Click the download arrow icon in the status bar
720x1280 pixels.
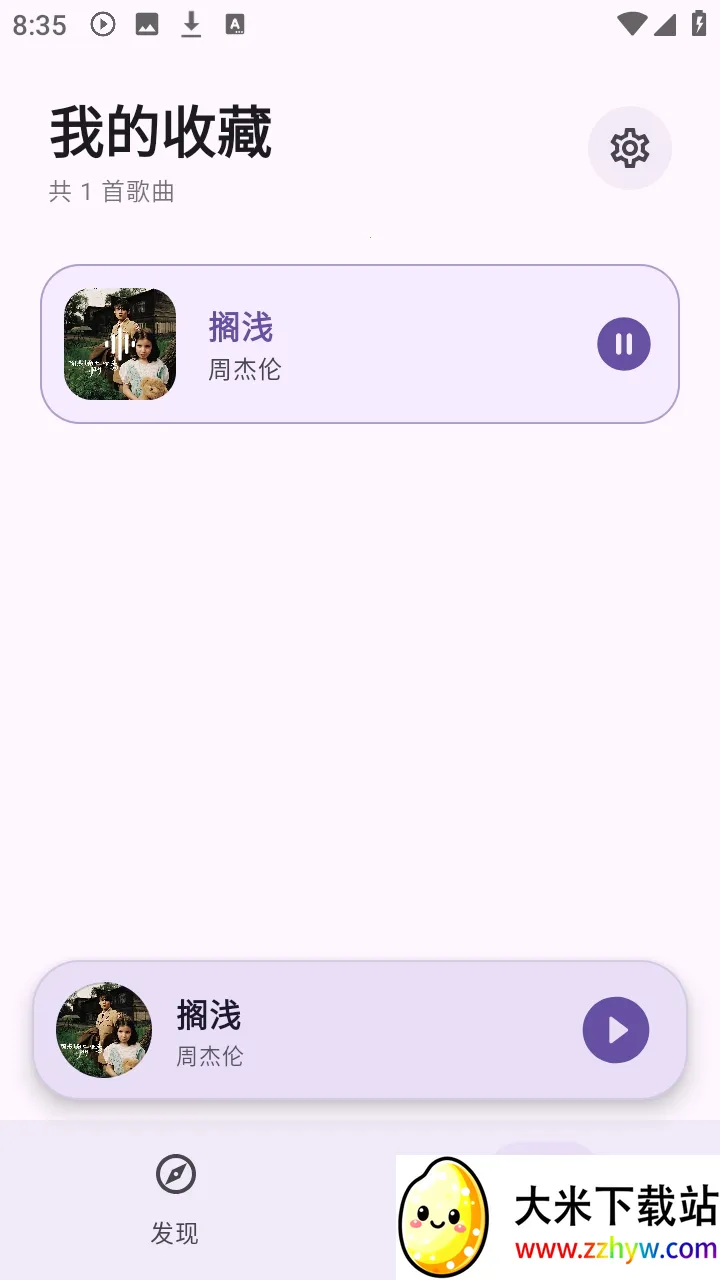(191, 24)
